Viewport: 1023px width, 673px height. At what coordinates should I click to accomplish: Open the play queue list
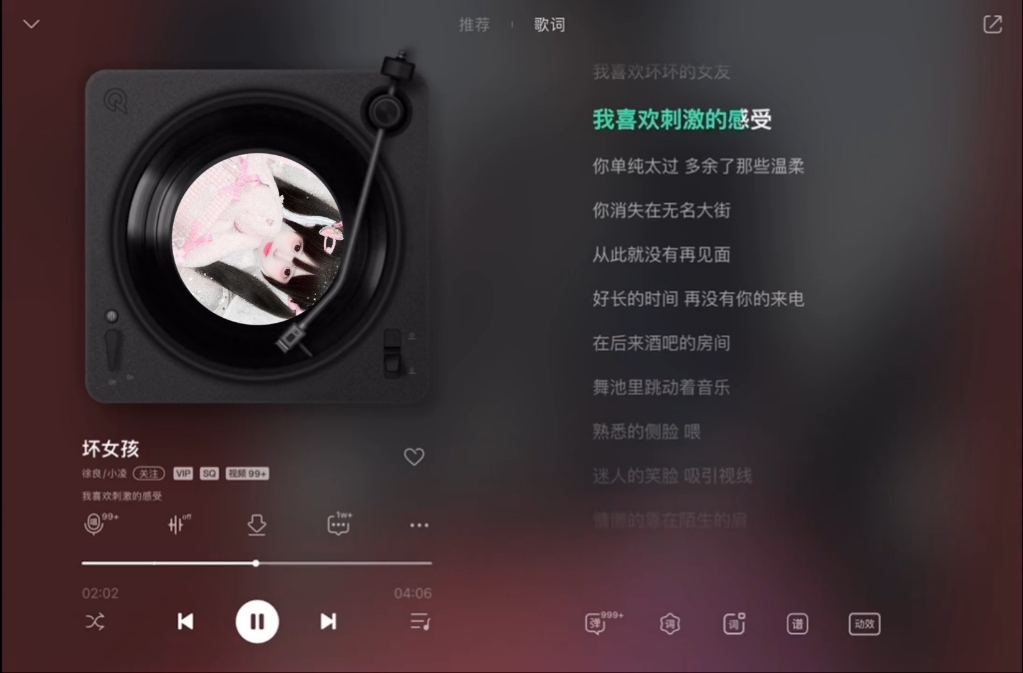(420, 622)
